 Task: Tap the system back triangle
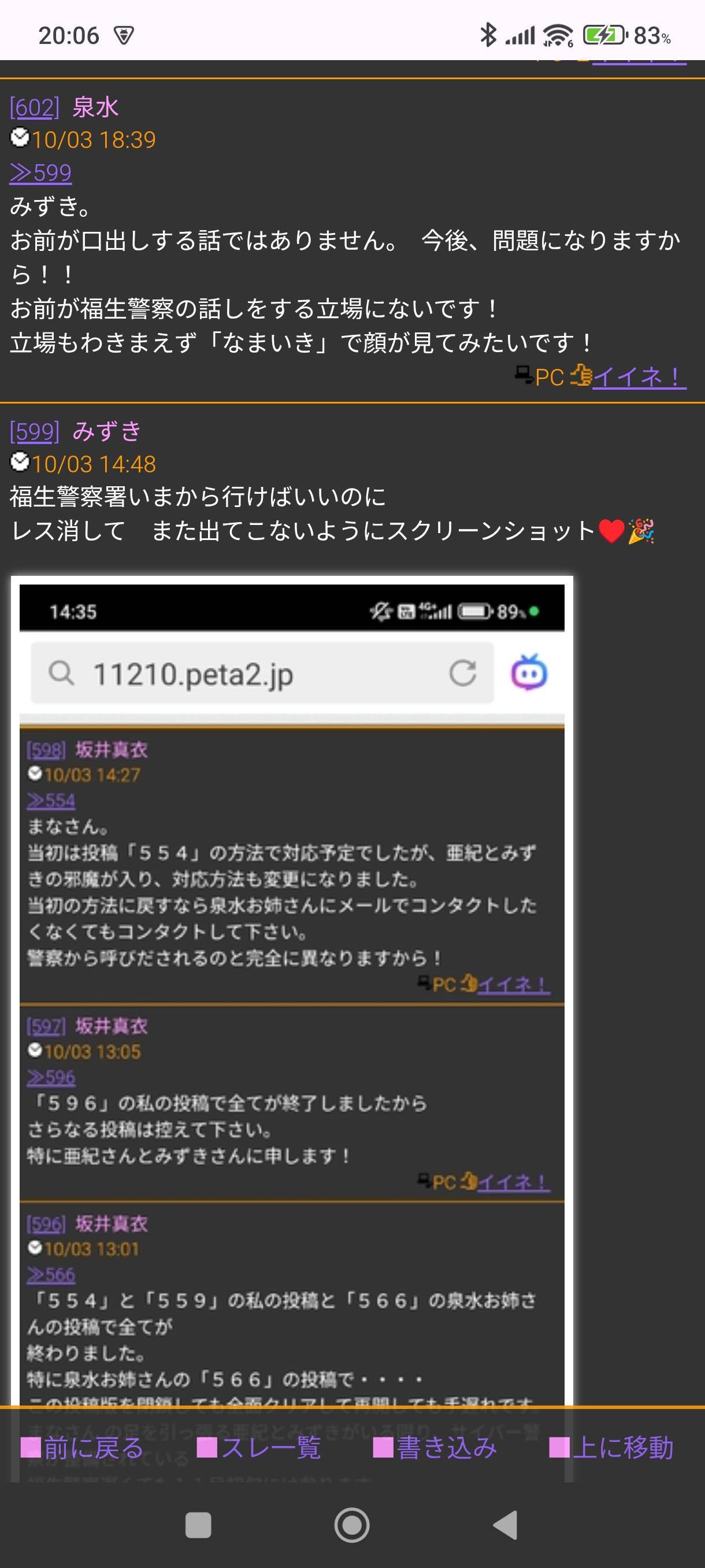[x=506, y=1525]
